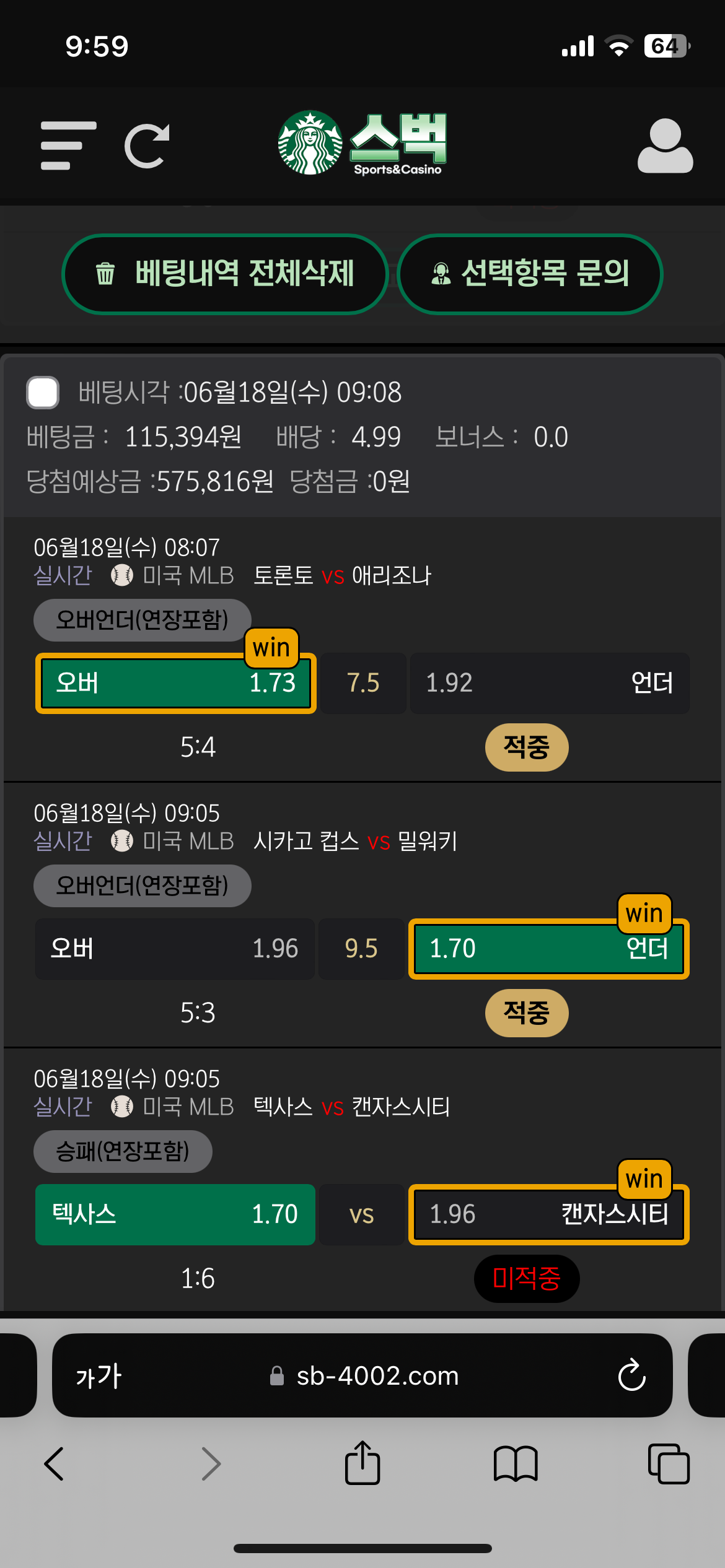Screen dimensions: 725x1568
Task: Open the hamburger menu
Action: click(x=68, y=146)
